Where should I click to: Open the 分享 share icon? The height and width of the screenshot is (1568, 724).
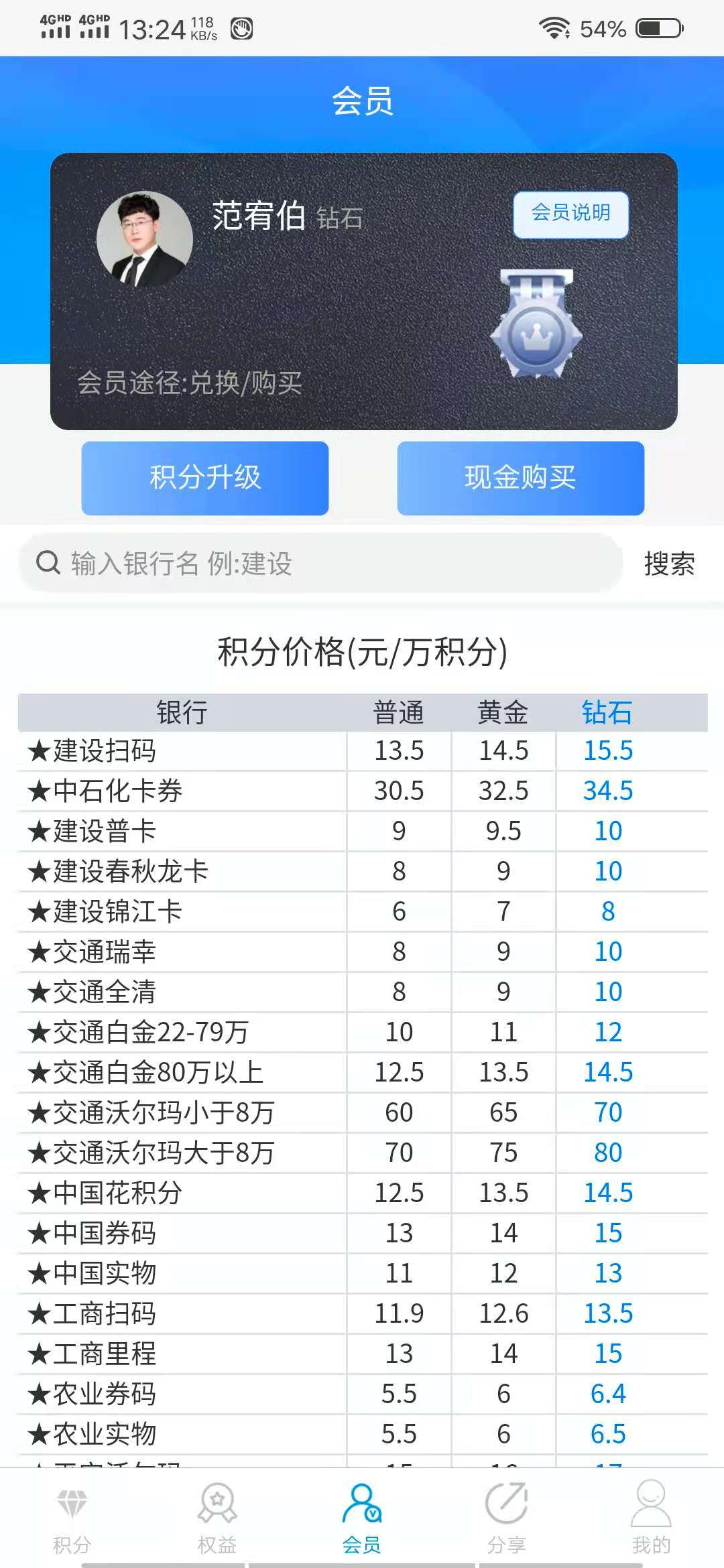(x=507, y=1501)
